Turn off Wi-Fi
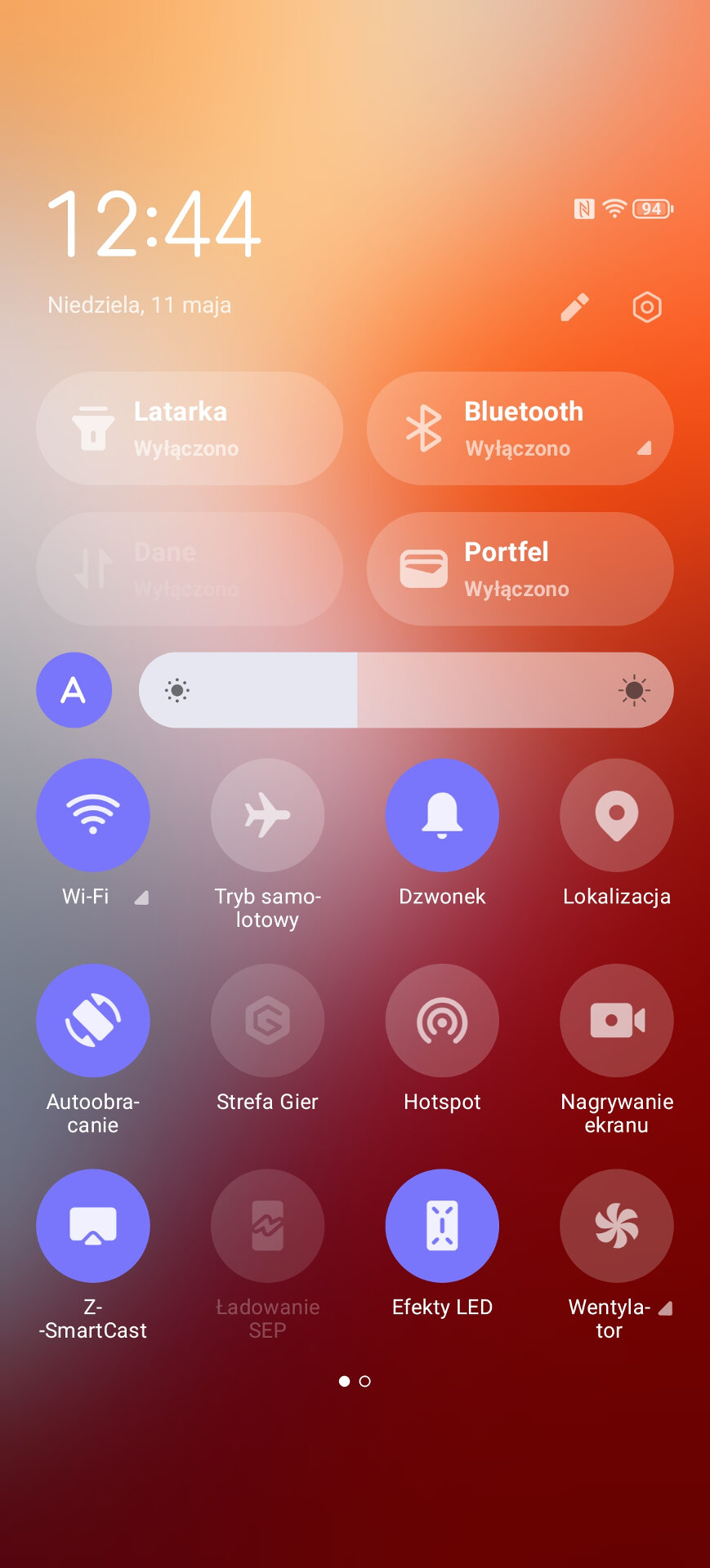 [93, 815]
